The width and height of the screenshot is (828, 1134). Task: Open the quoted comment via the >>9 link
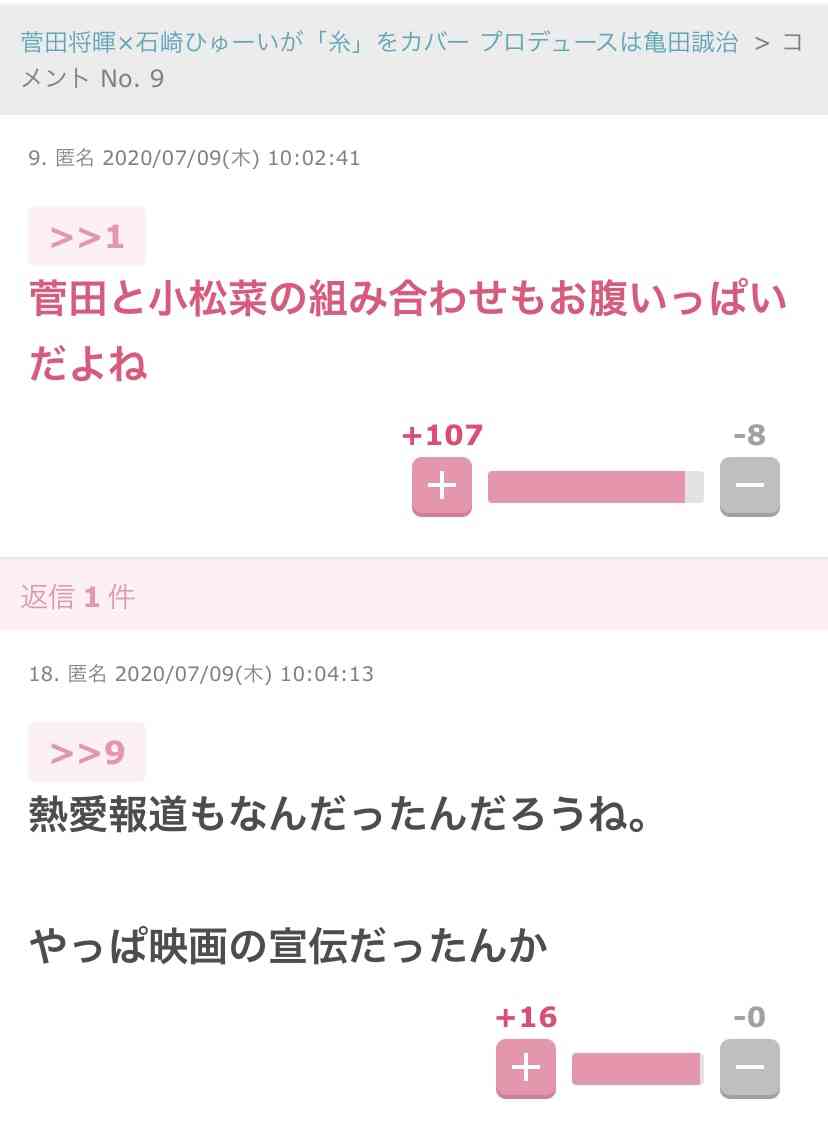click(x=86, y=751)
